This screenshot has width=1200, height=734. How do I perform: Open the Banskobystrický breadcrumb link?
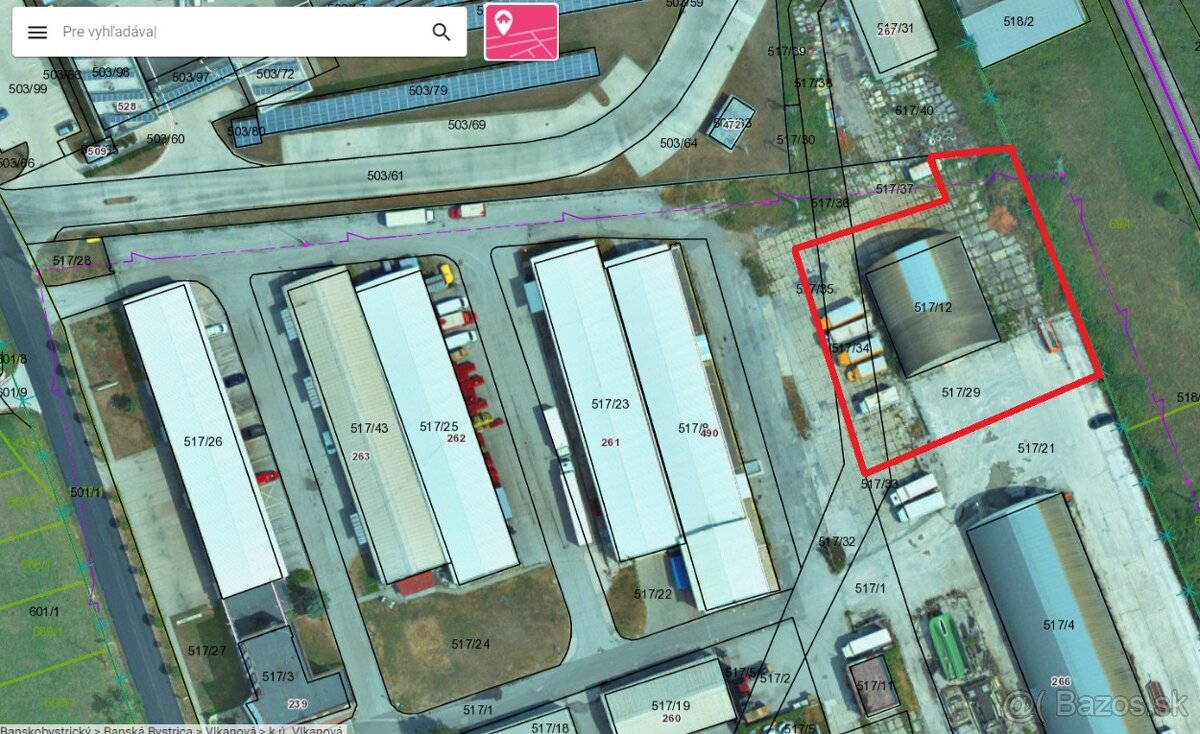tap(45, 729)
